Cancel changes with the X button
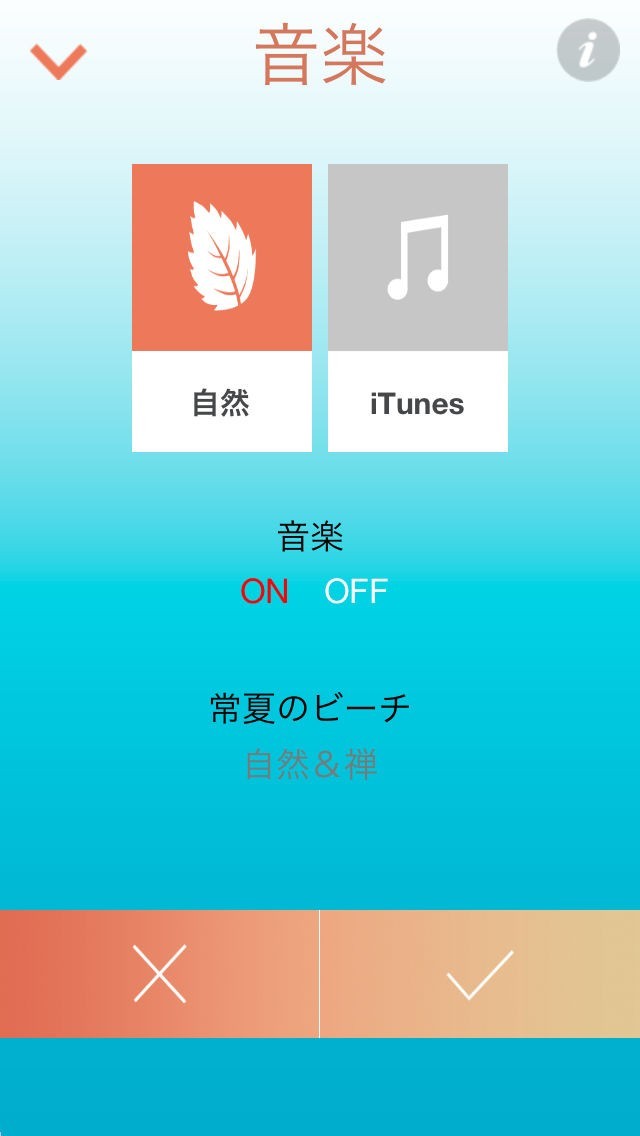The height and width of the screenshot is (1136, 640). tap(160, 974)
